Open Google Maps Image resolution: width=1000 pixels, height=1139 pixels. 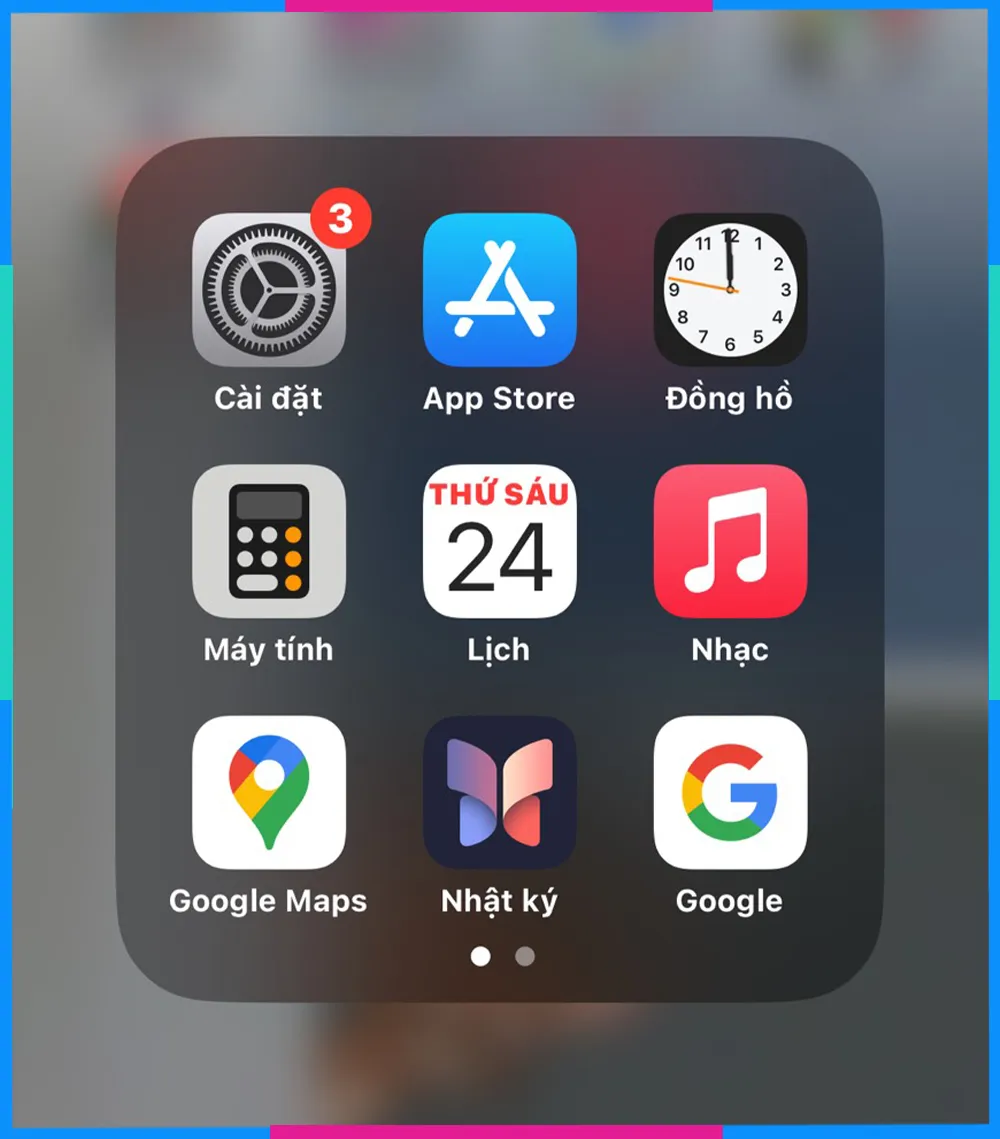point(267,792)
